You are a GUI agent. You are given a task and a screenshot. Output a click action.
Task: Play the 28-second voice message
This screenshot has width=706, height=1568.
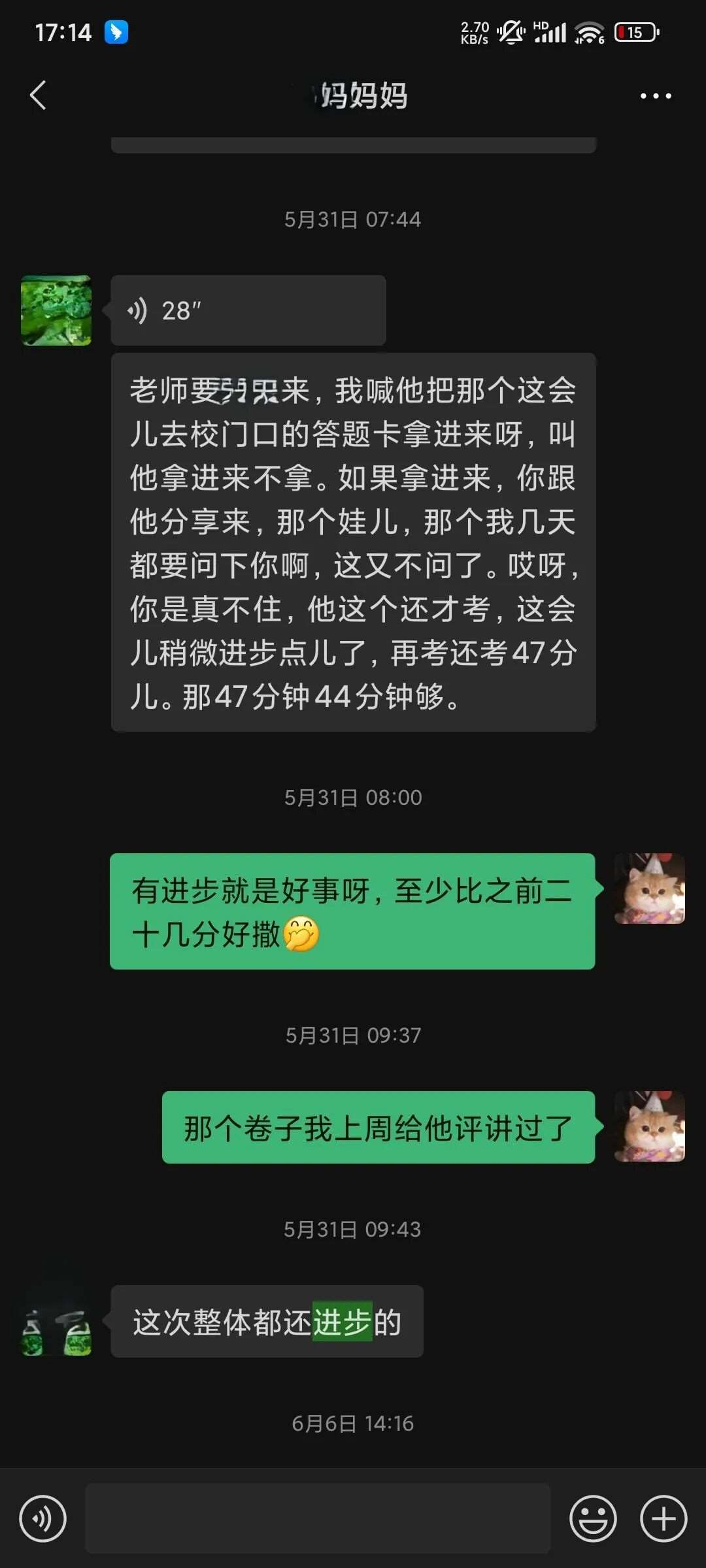tap(248, 310)
